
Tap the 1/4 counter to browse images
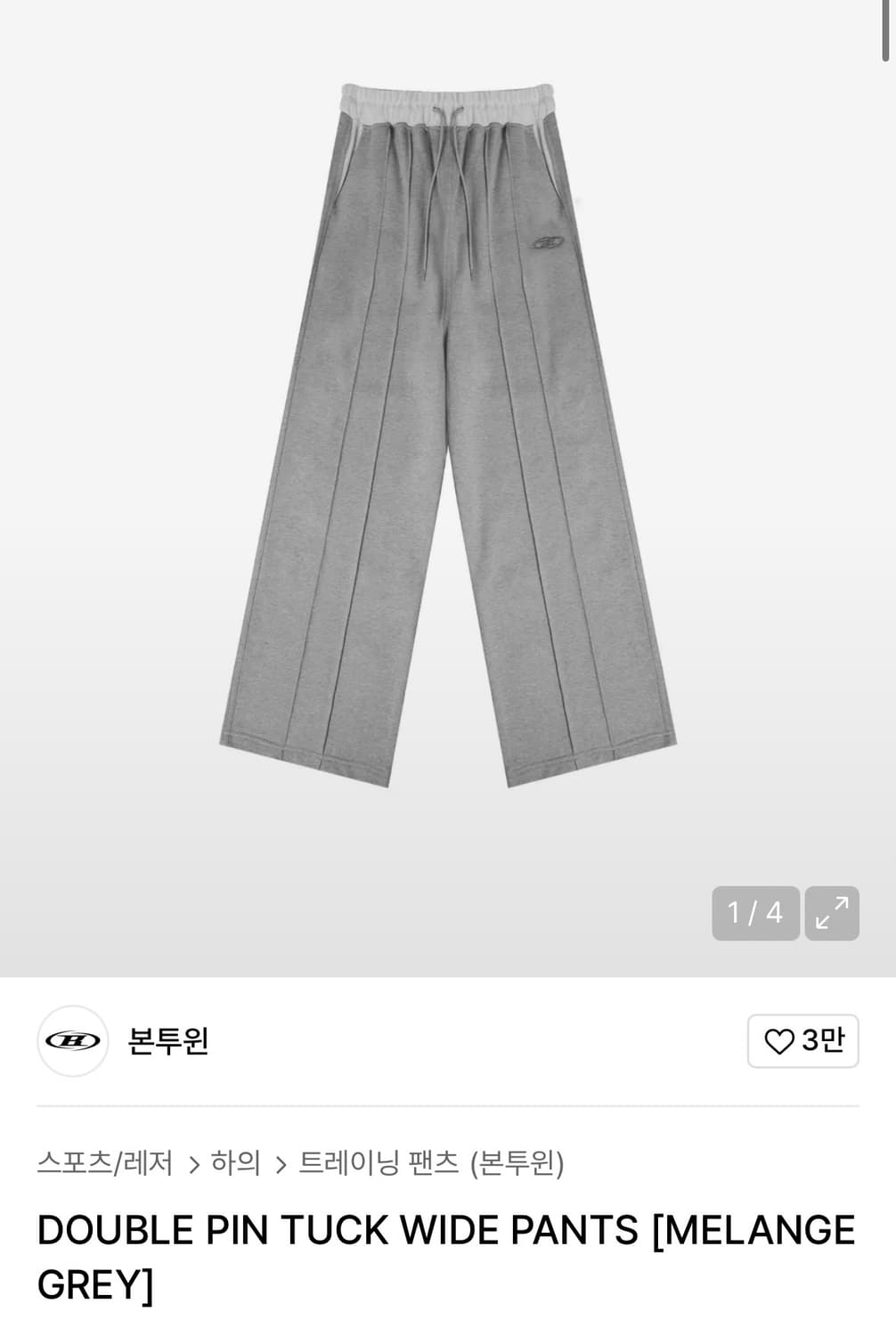(x=756, y=914)
